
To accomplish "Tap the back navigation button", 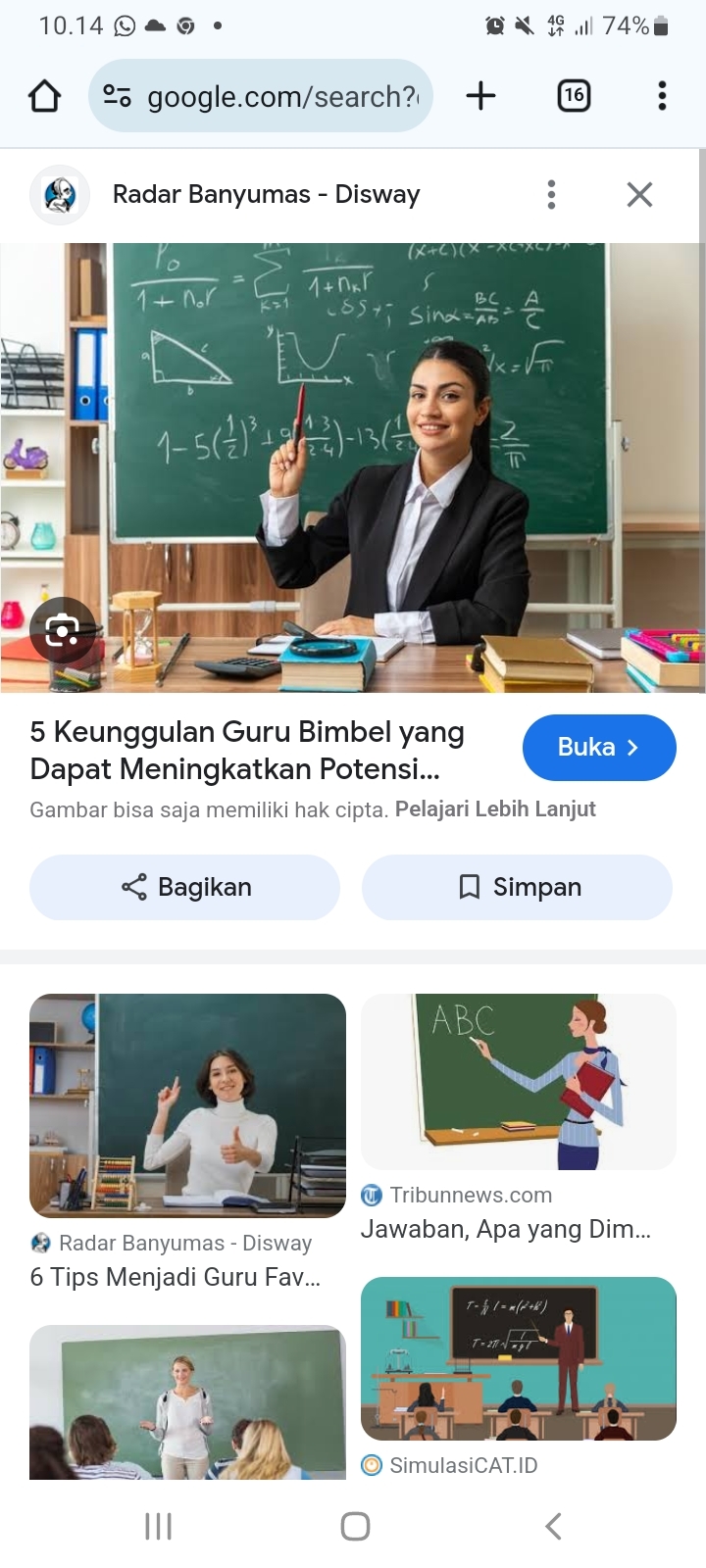I will (552, 1525).
